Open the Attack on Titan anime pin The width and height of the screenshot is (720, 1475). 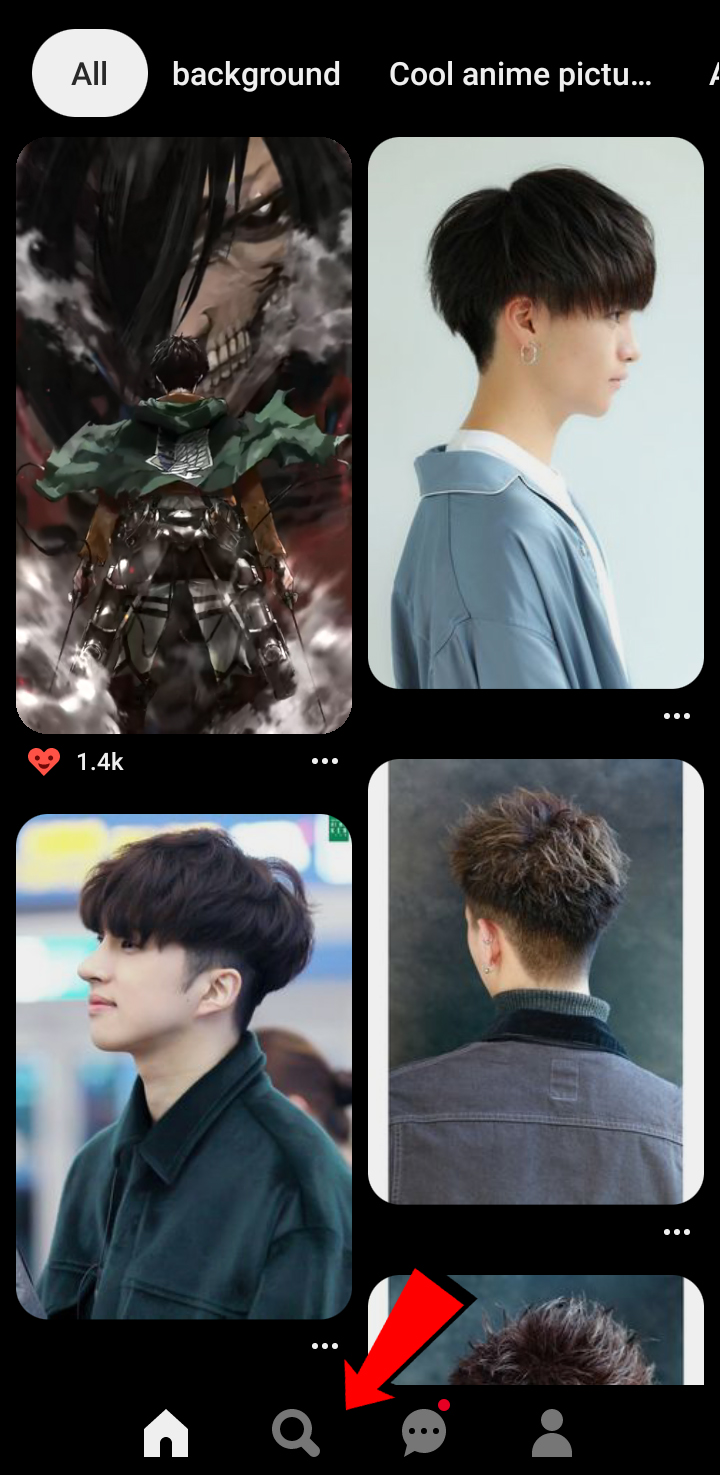(184, 435)
